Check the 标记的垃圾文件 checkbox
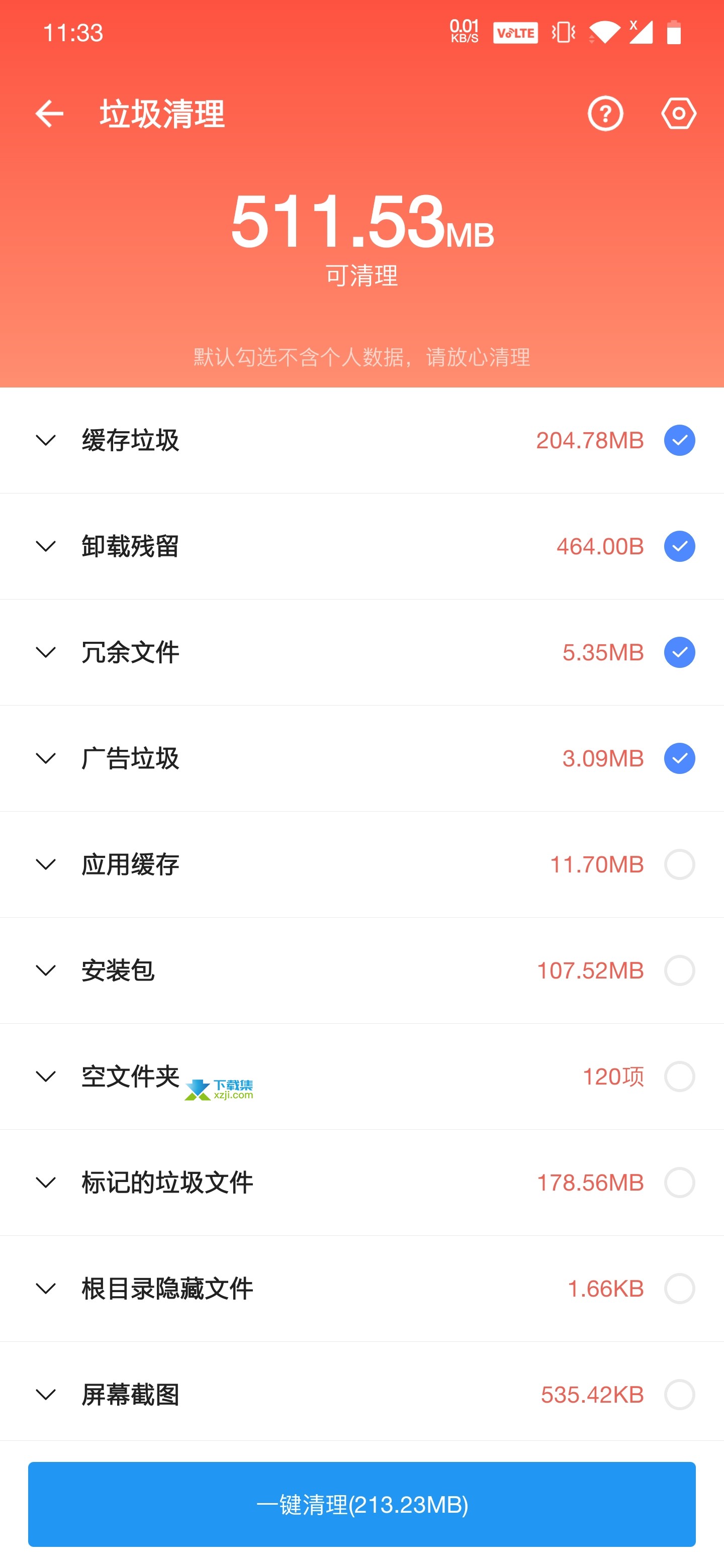The image size is (724, 1568). 680,1182
